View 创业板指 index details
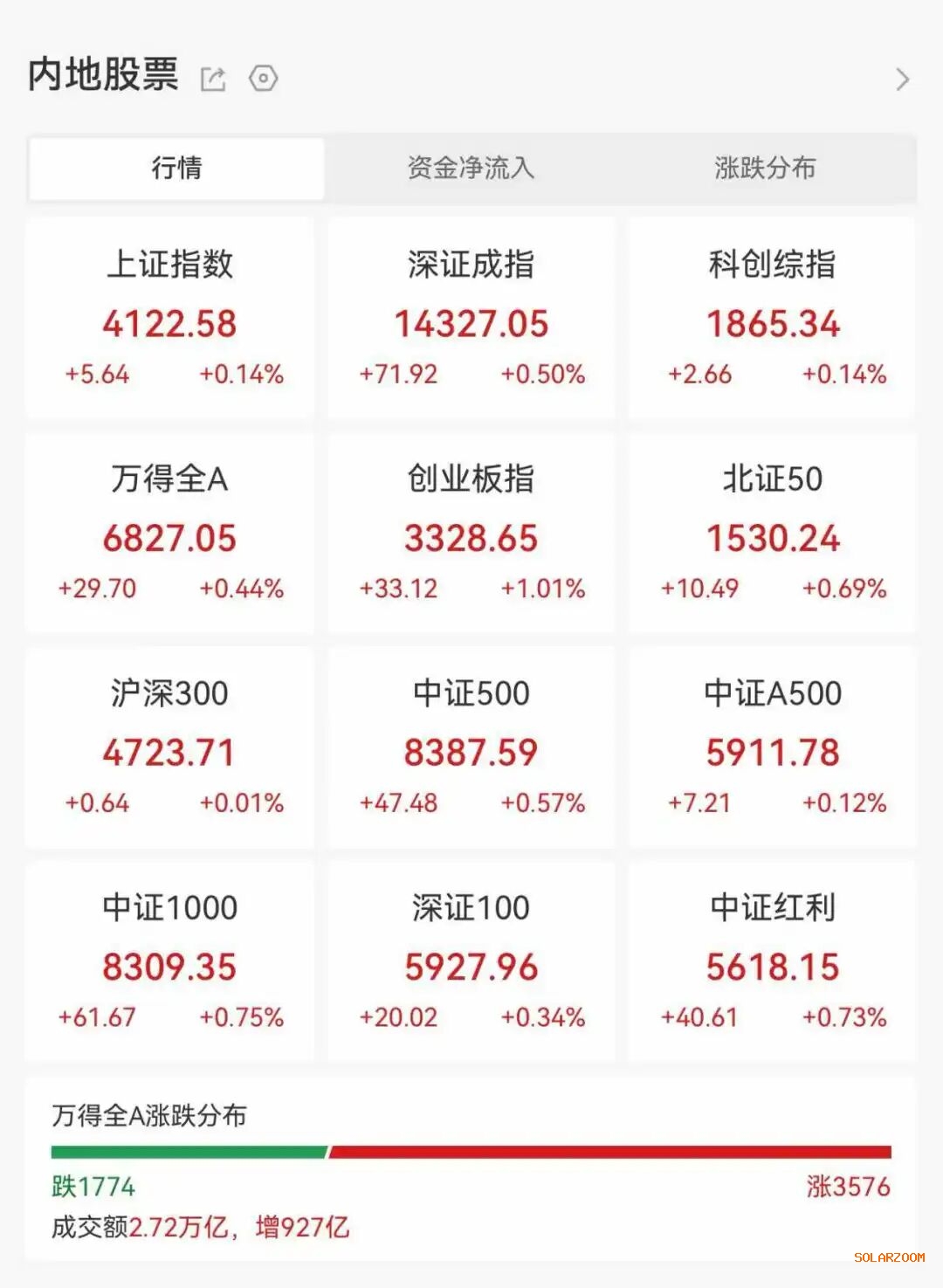 [x=471, y=533]
